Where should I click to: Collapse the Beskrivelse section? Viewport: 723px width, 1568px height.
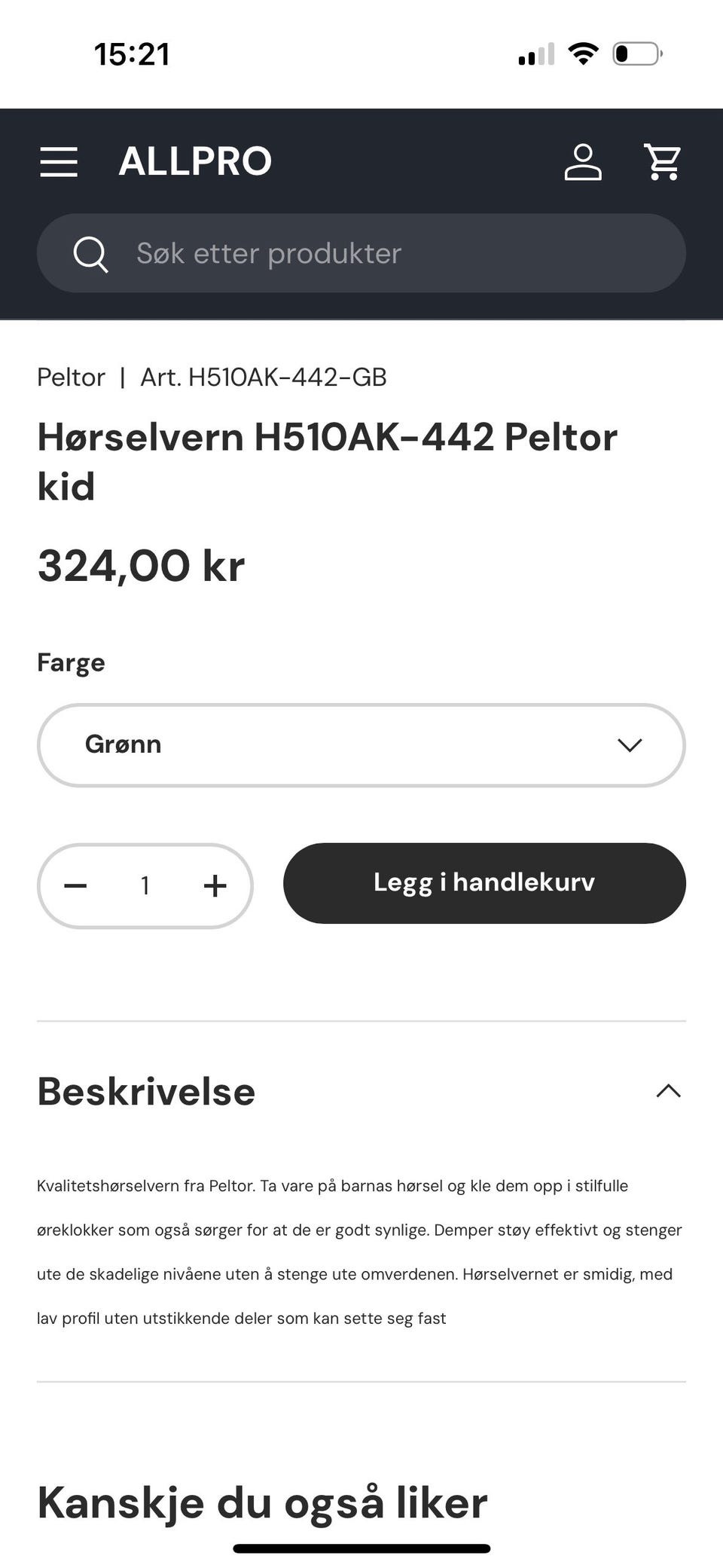[x=668, y=1091]
